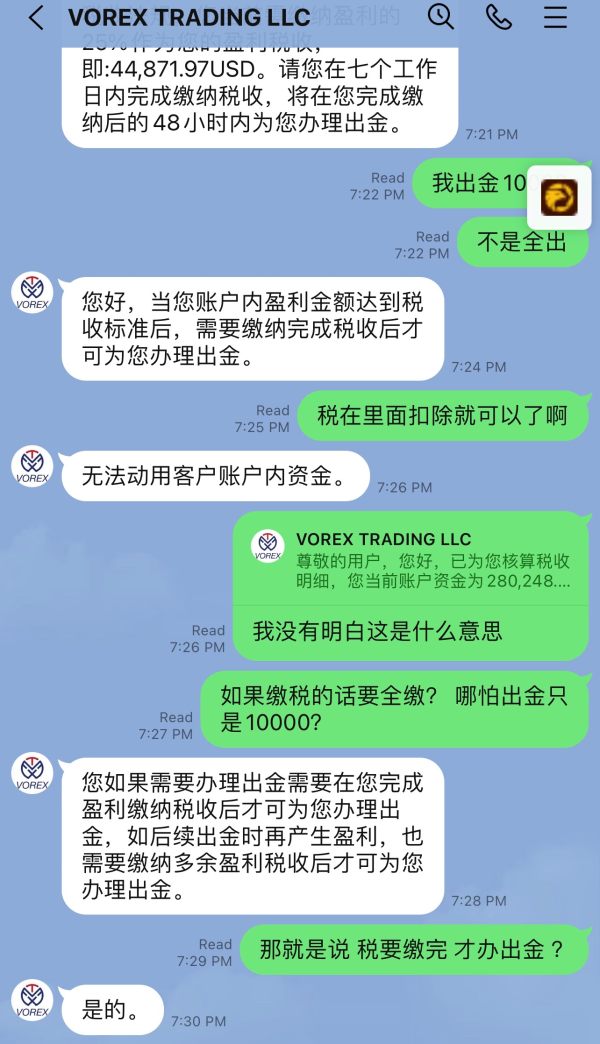Viewport: 600px width, 1044px height.
Task: Go back from the VOREX TRADING LLC chat
Action: point(37,18)
